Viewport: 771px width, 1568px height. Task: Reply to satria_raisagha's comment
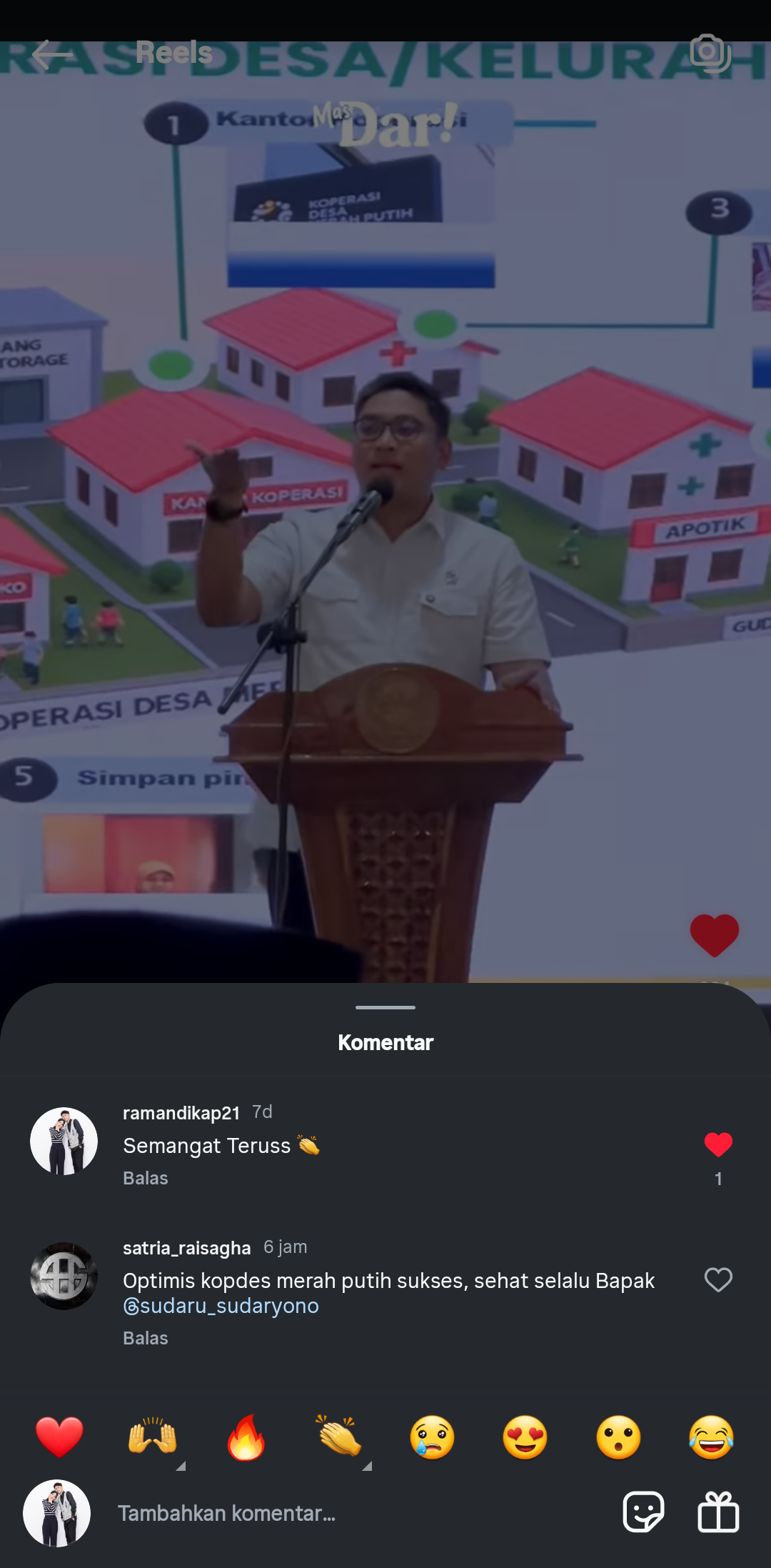(146, 1338)
